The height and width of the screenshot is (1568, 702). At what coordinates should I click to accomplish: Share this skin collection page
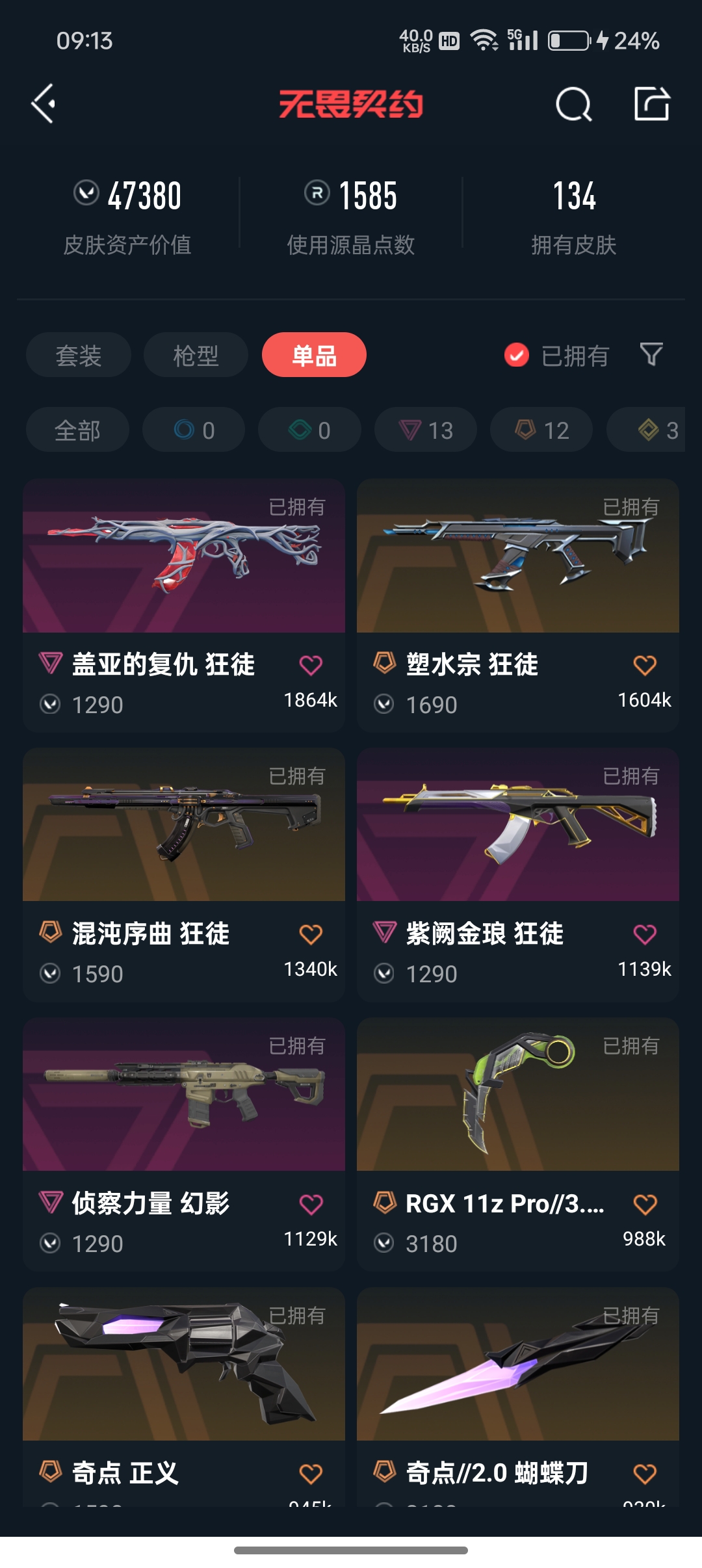coord(651,104)
